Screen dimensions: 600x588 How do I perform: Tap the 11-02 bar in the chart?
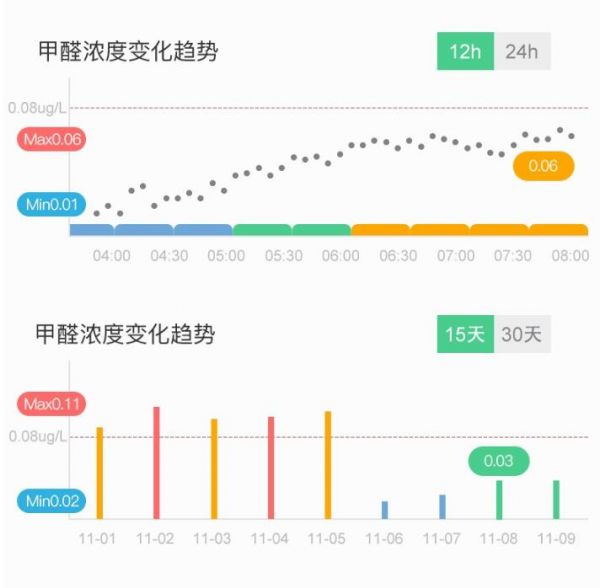(156, 462)
